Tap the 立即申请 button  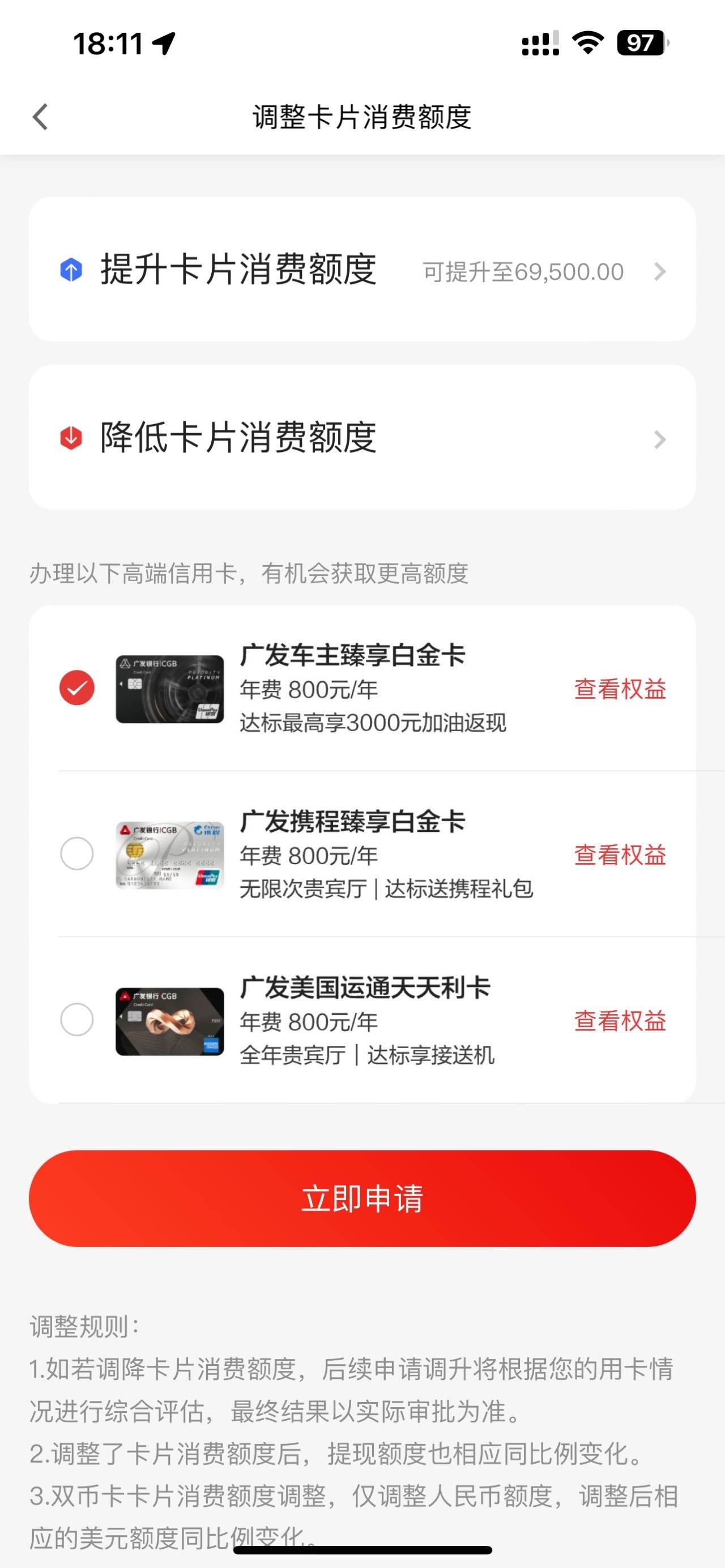coord(362,1198)
